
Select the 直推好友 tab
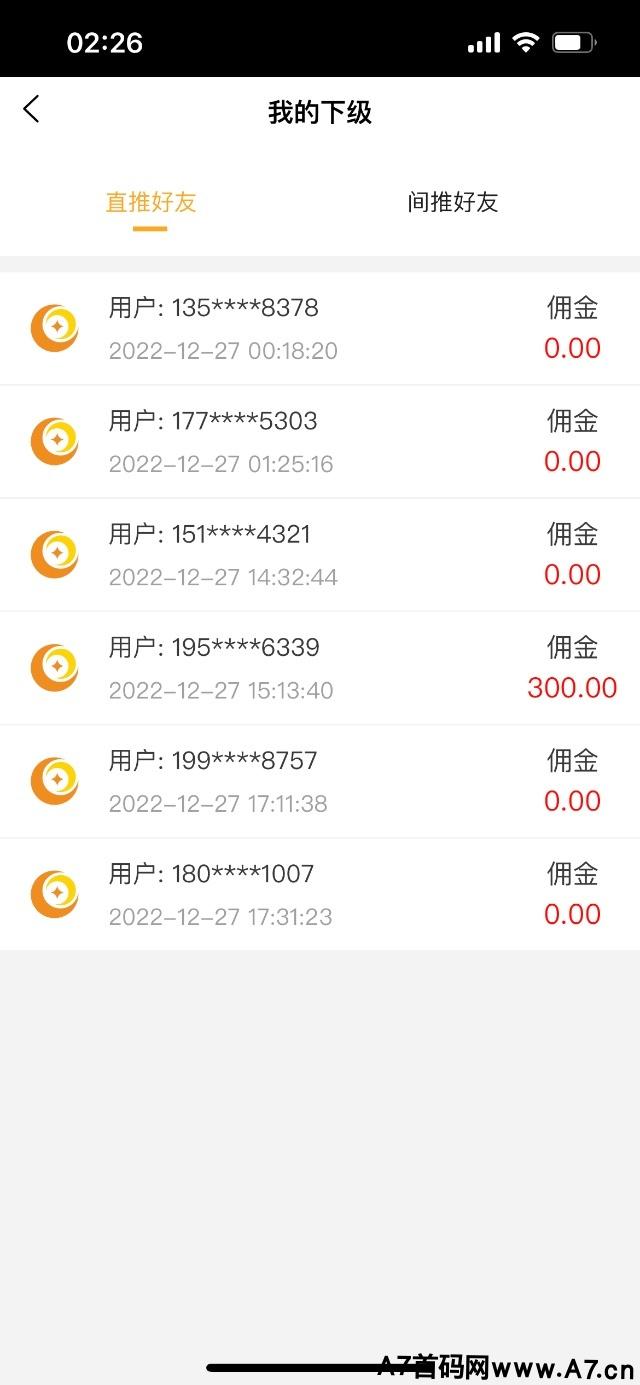tap(150, 202)
